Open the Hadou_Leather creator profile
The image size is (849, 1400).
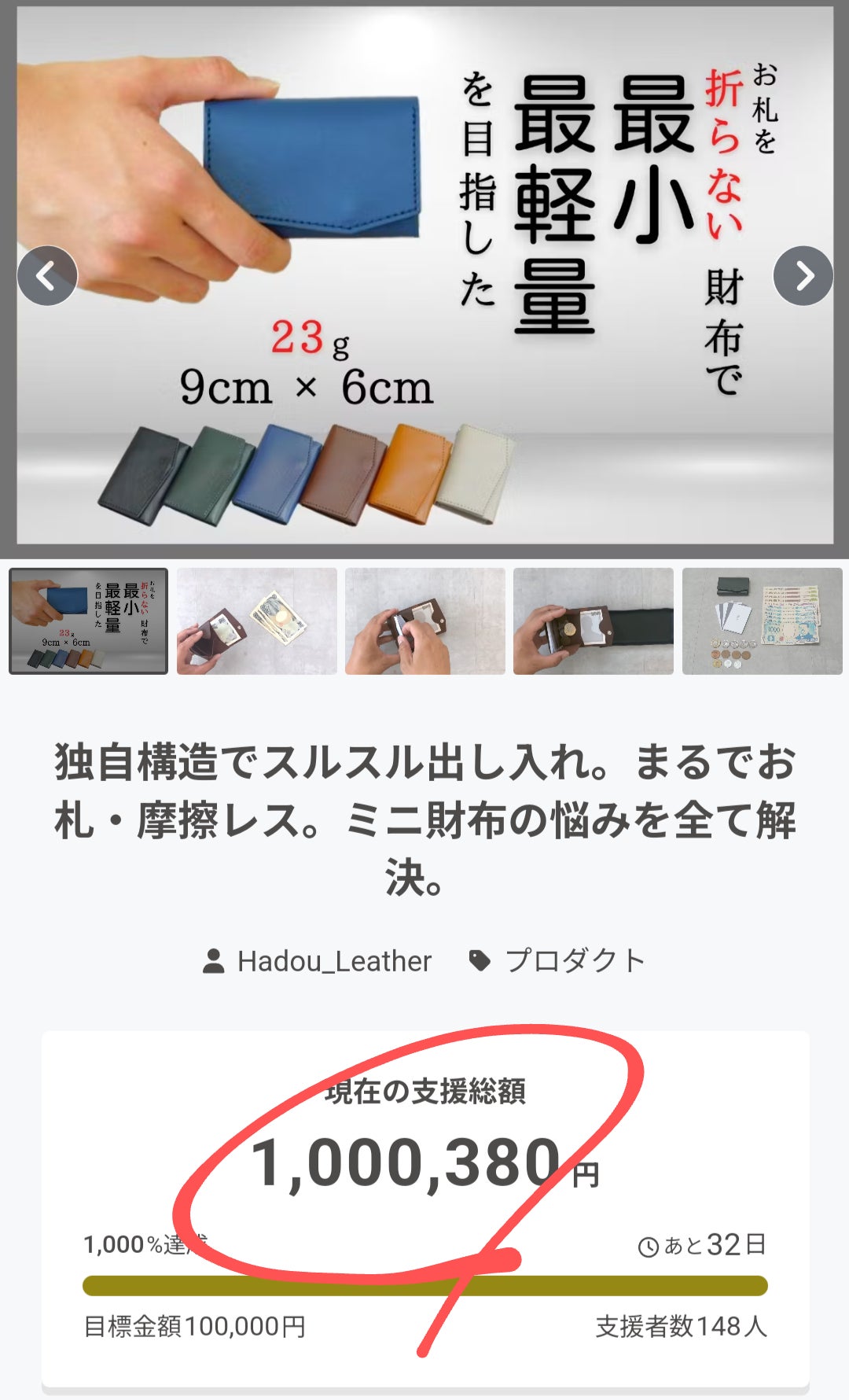coord(334,960)
